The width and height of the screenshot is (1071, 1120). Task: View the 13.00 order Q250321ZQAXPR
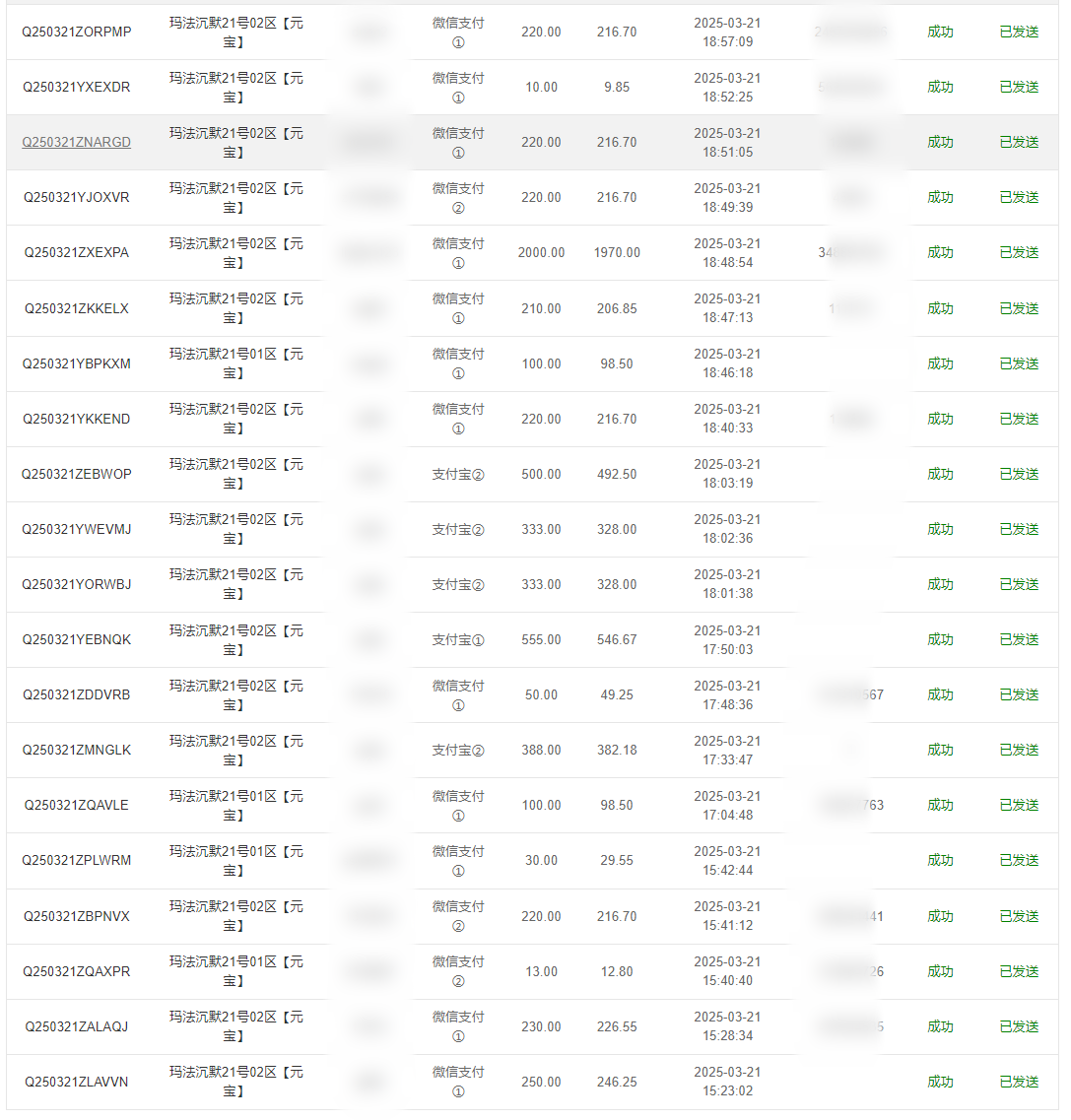click(x=77, y=971)
